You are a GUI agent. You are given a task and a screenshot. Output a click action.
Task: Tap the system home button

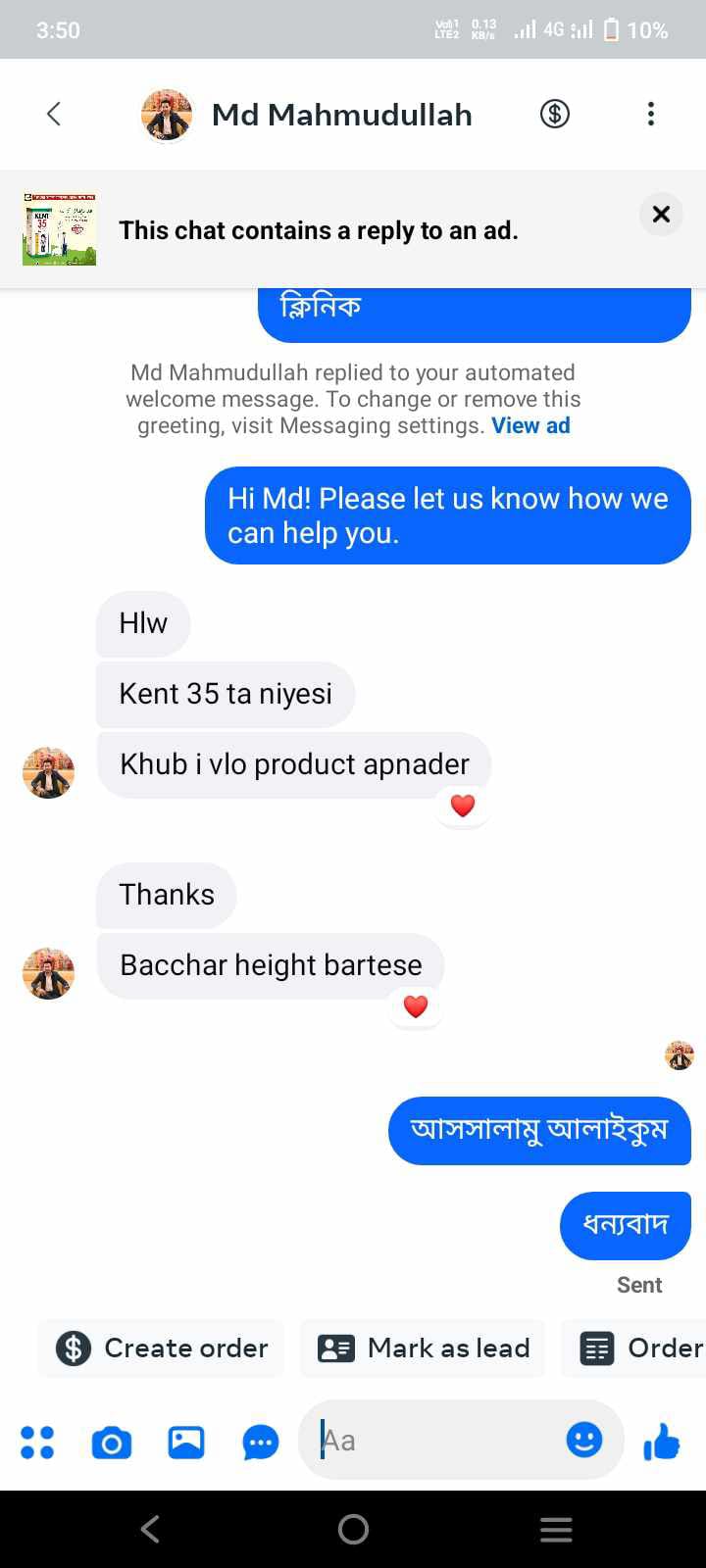pyautogui.click(x=353, y=1529)
